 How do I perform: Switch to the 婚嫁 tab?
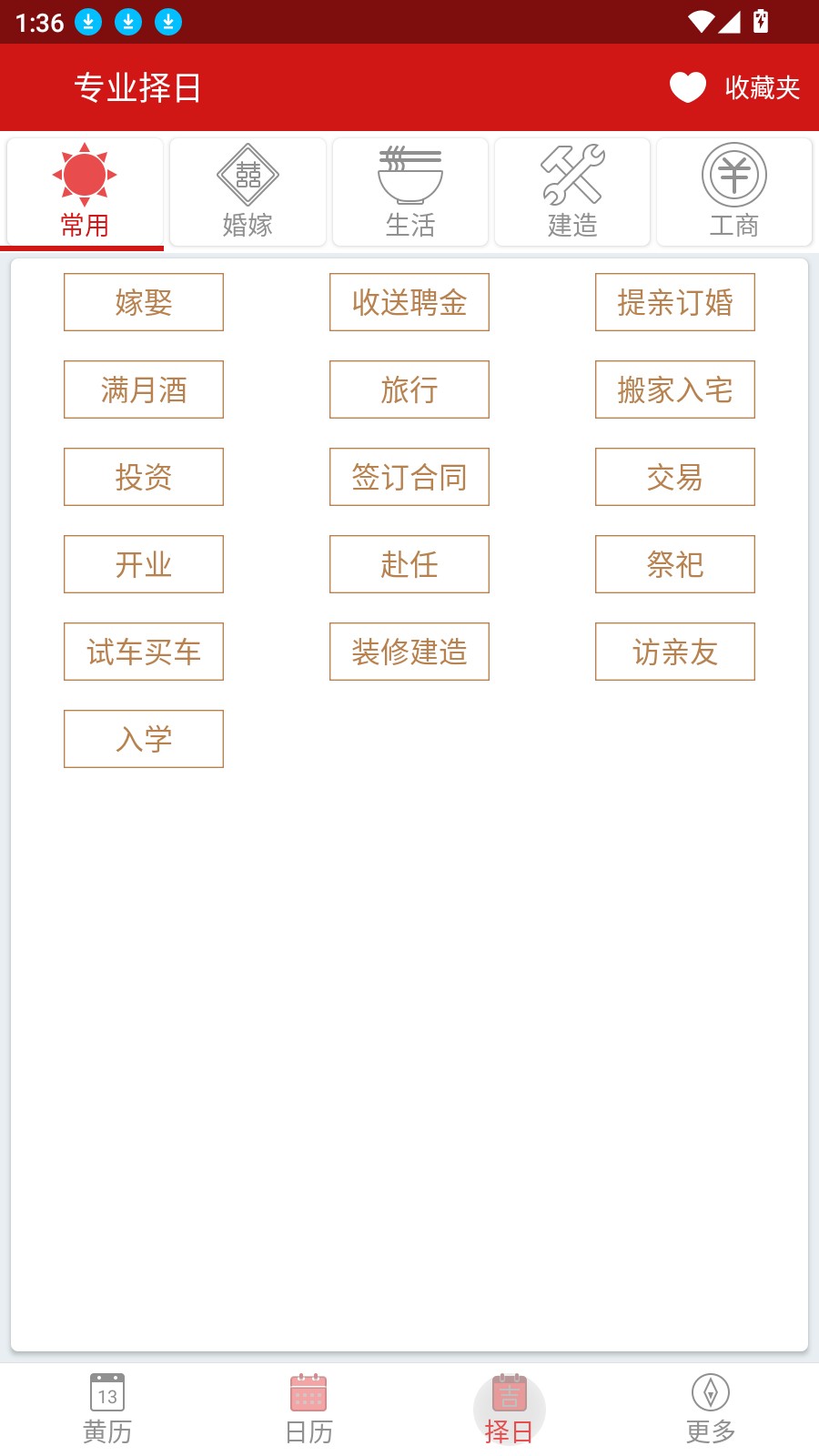tap(248, 191)
